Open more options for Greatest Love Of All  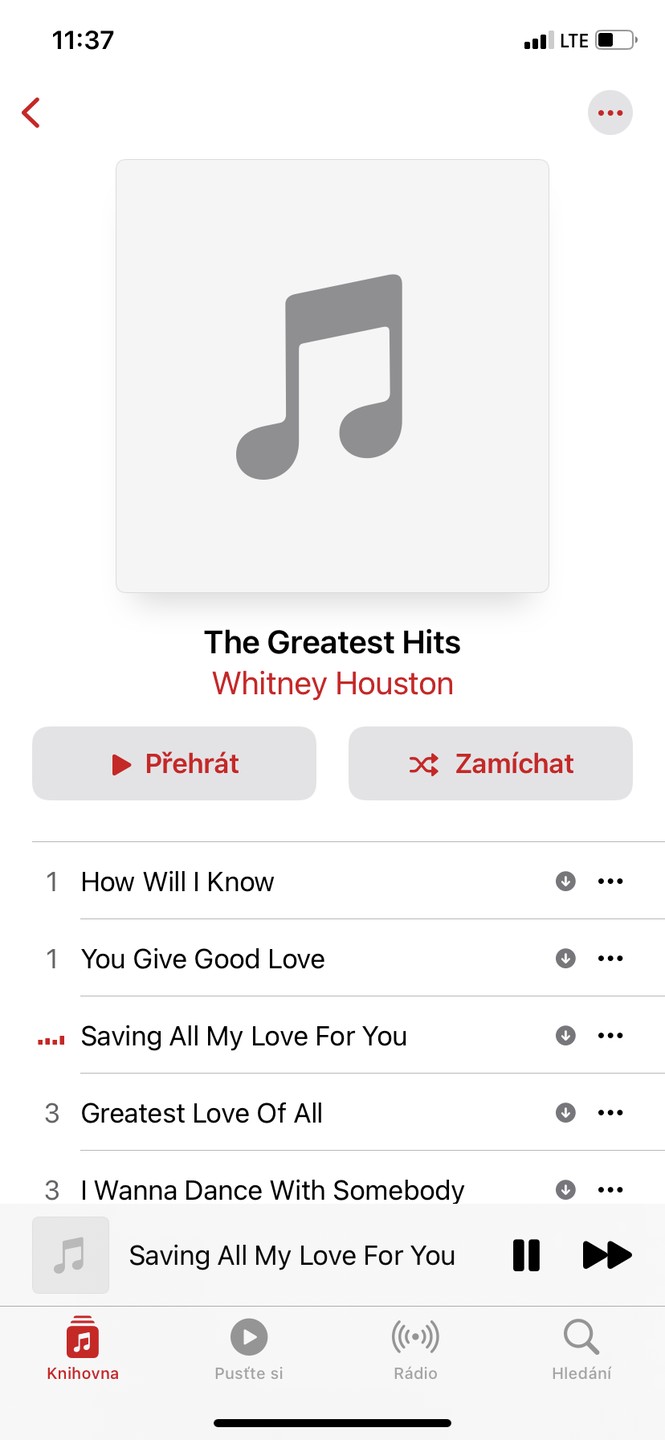tap(610, 1113)
